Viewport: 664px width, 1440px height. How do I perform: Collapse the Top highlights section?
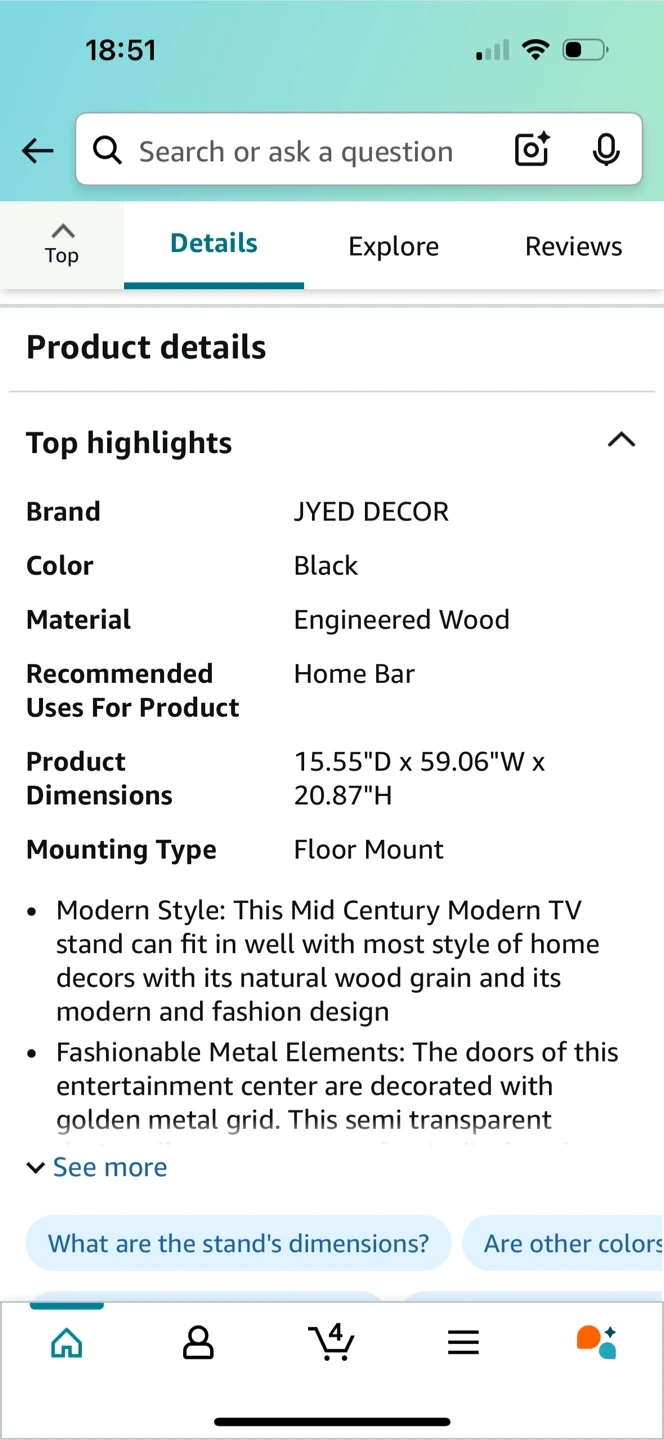(621, 440)
